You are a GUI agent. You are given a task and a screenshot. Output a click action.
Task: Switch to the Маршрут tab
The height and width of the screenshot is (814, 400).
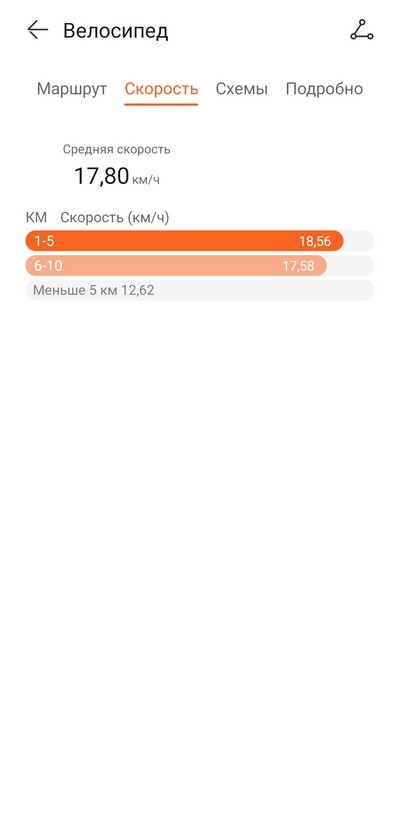click(x=72, y=89)
